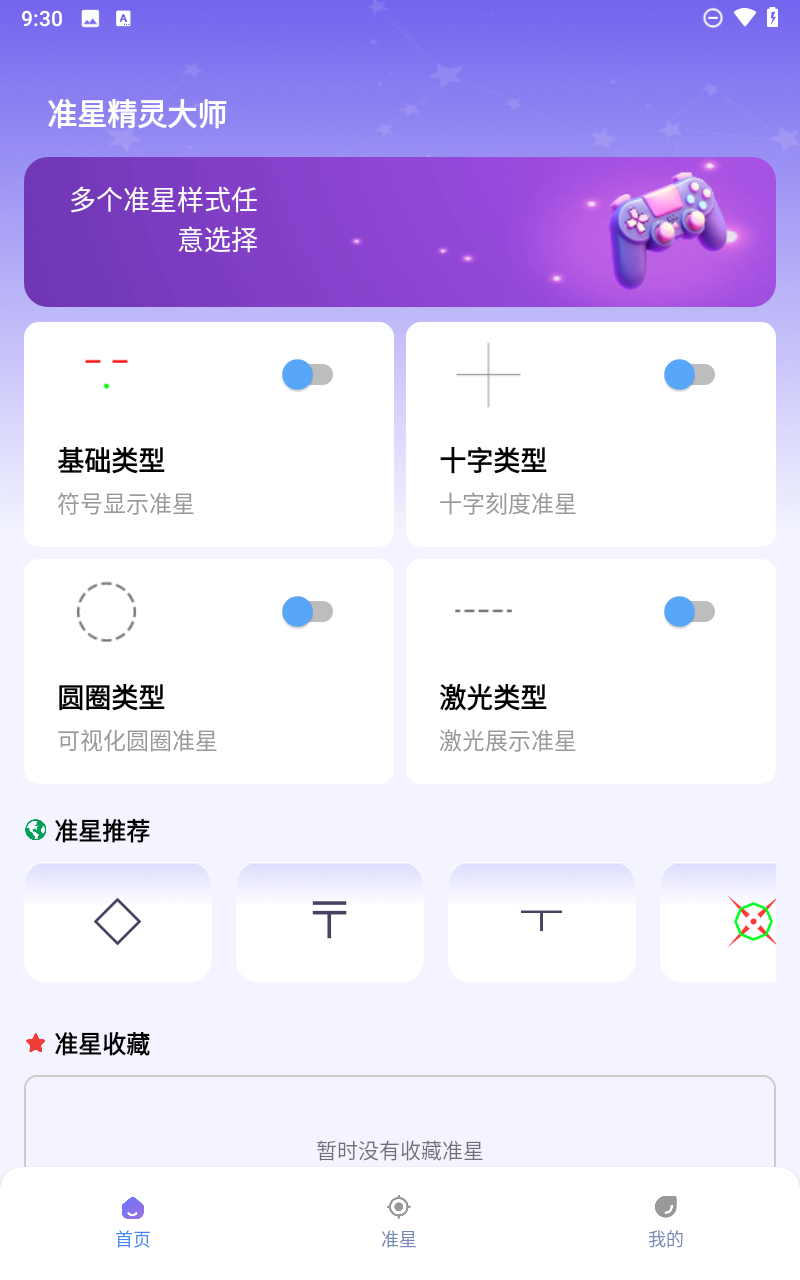Switch to the 我的 tab
This screenshot has height=1280, width=800.
[x=665, y=1220]
